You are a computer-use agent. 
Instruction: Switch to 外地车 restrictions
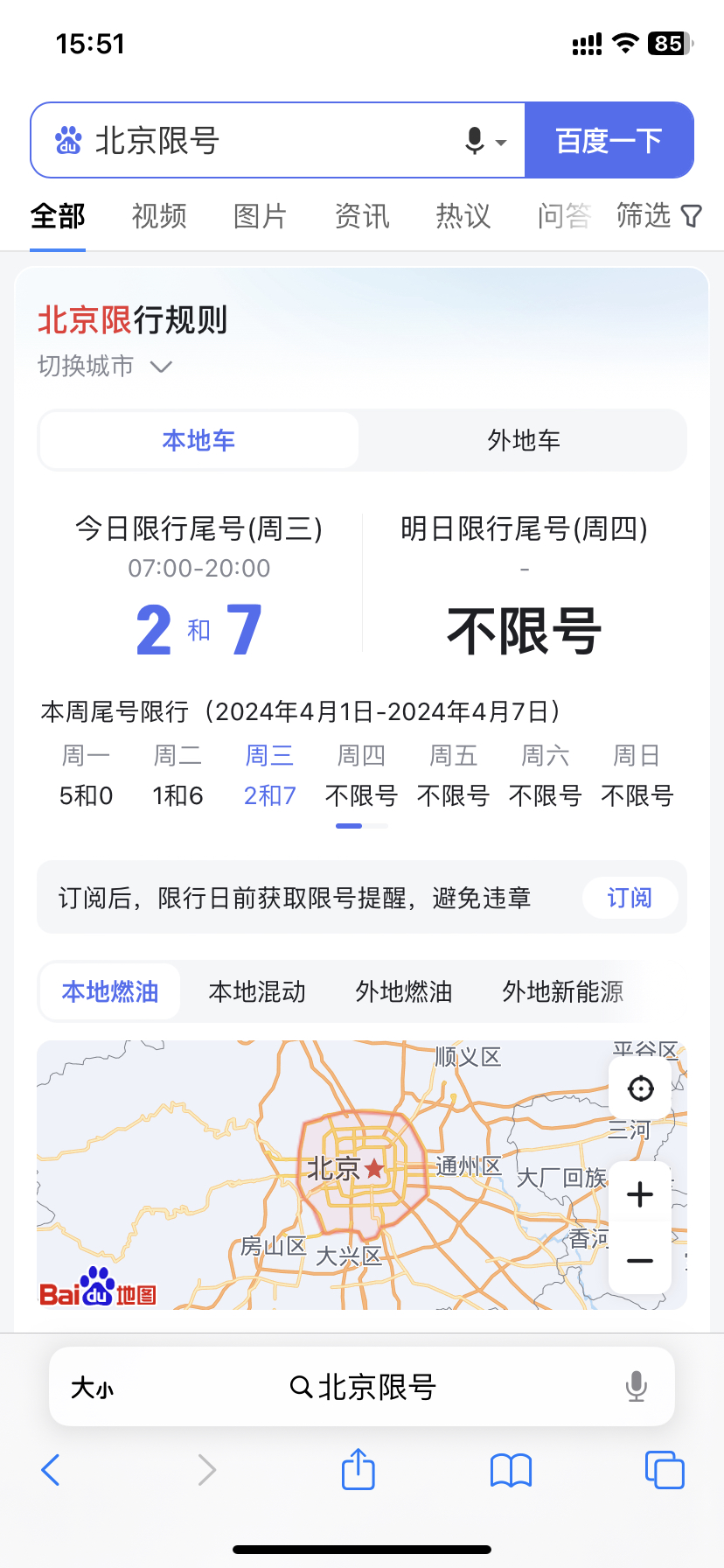point(523,440)
